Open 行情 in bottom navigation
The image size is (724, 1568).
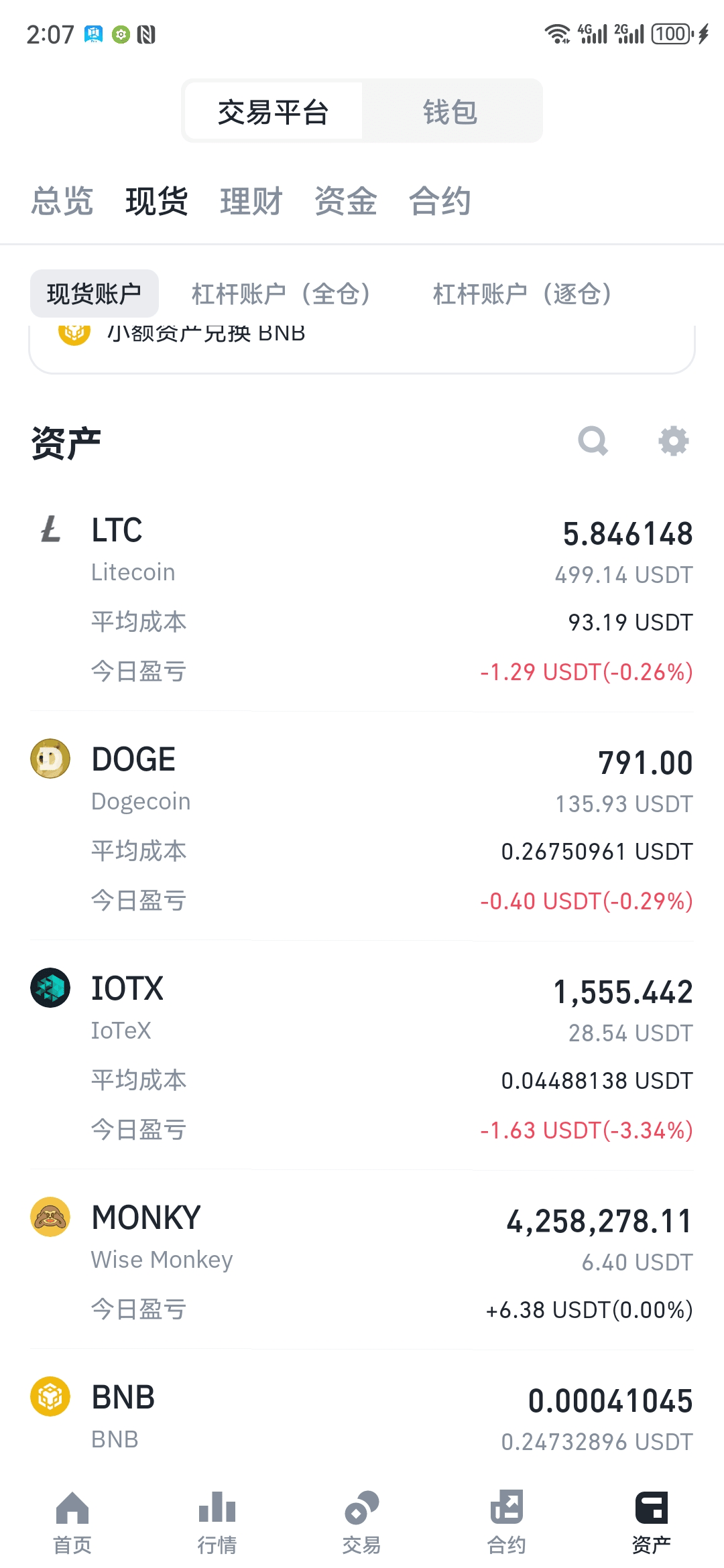point(217,1522)
